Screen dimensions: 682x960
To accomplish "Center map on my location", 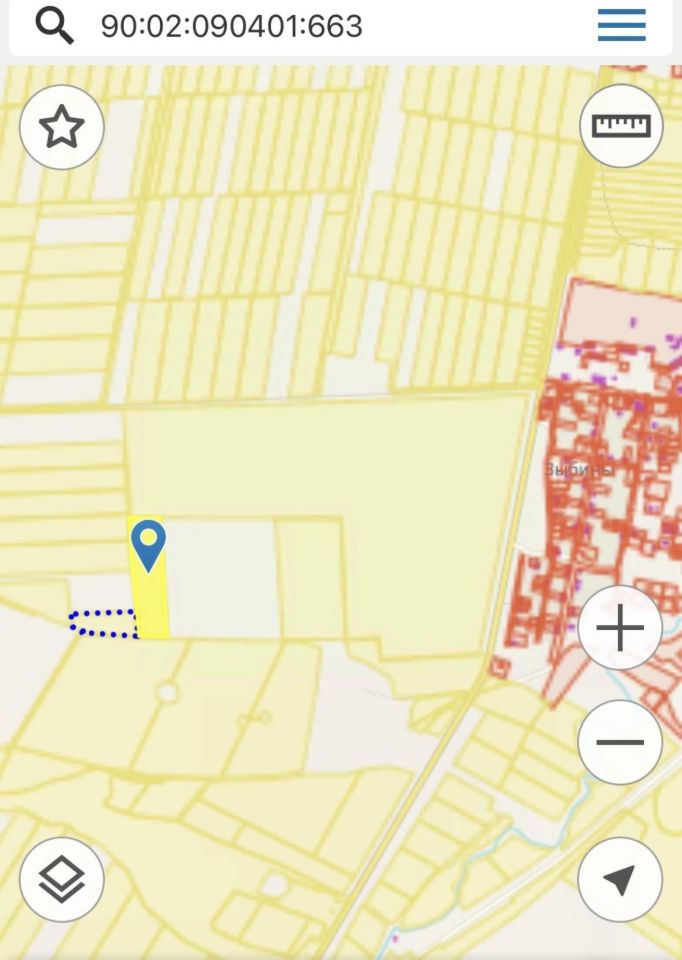I will point(620,879).
